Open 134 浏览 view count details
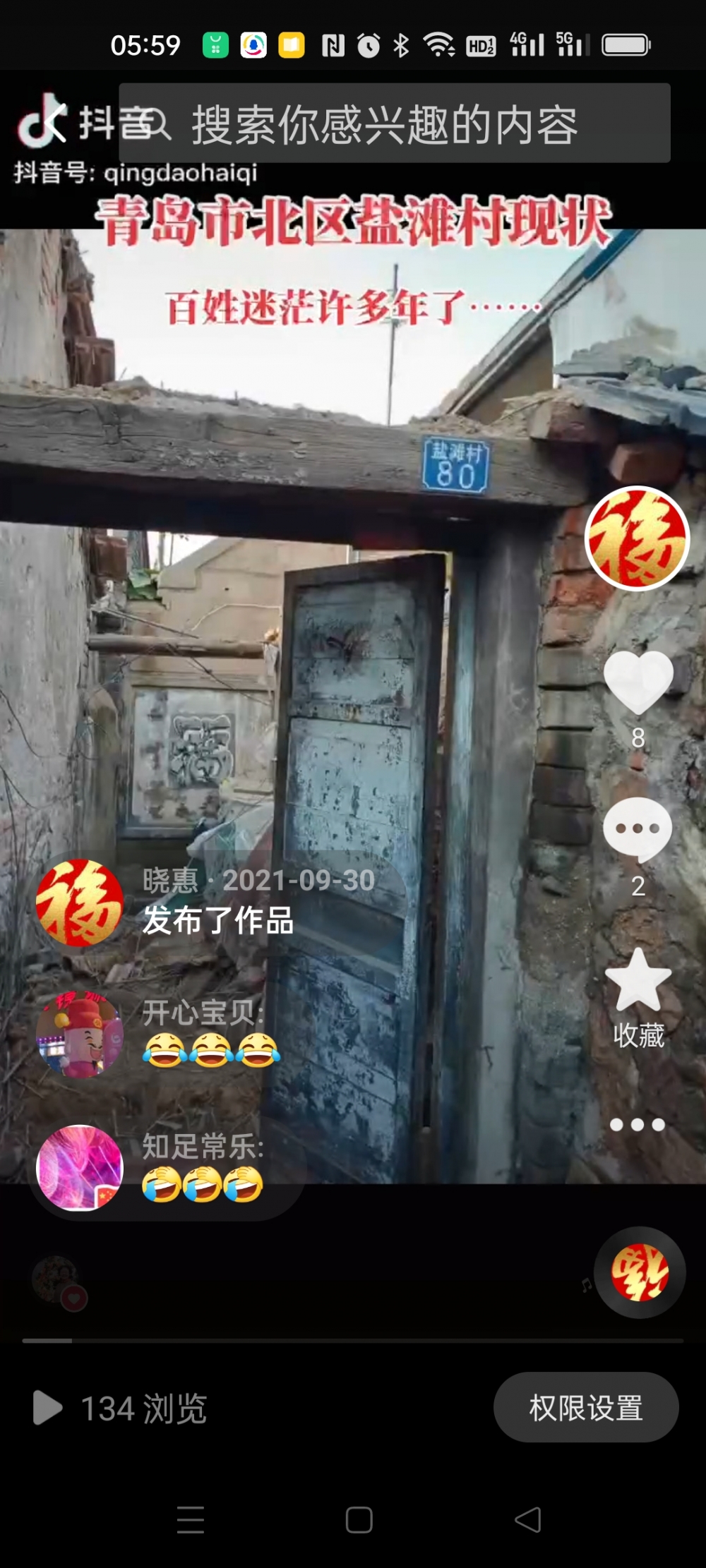Viewport: 706px width, 1568px height. [120, 1409]
